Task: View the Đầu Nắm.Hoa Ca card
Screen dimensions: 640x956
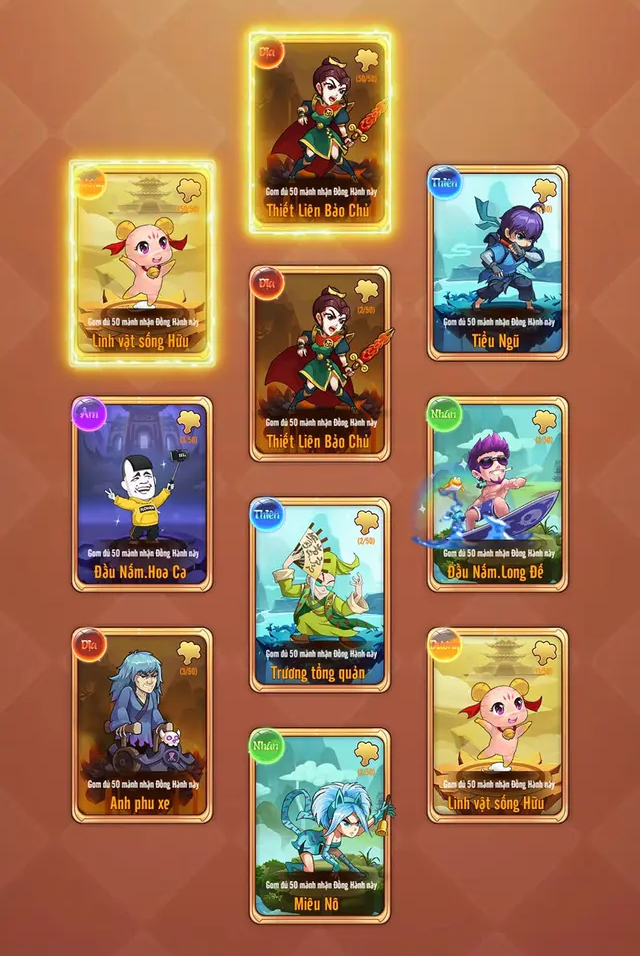Action: click(x=141, y=494)
